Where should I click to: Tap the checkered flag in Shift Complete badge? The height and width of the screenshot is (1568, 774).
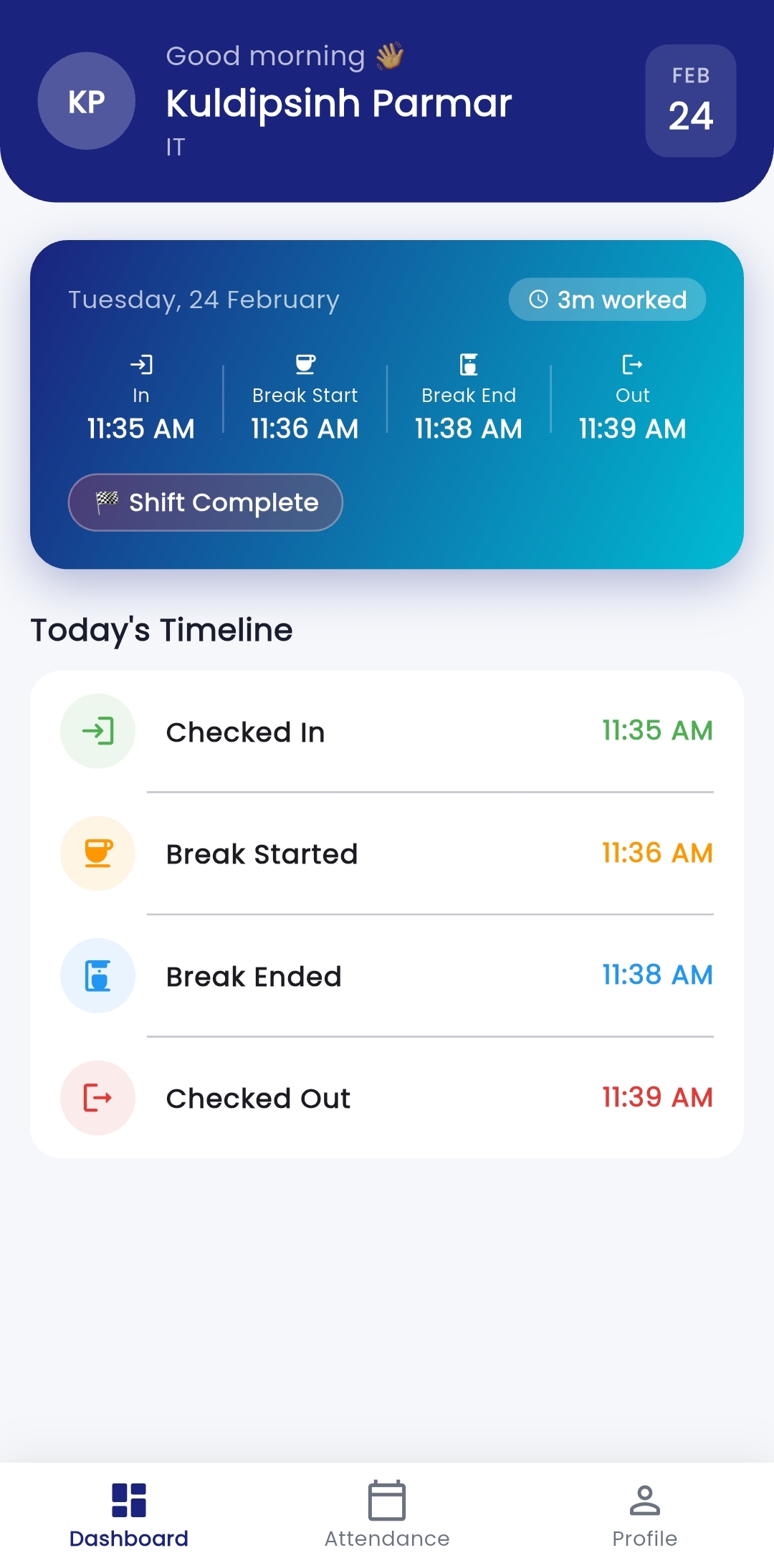coord(106,502)
